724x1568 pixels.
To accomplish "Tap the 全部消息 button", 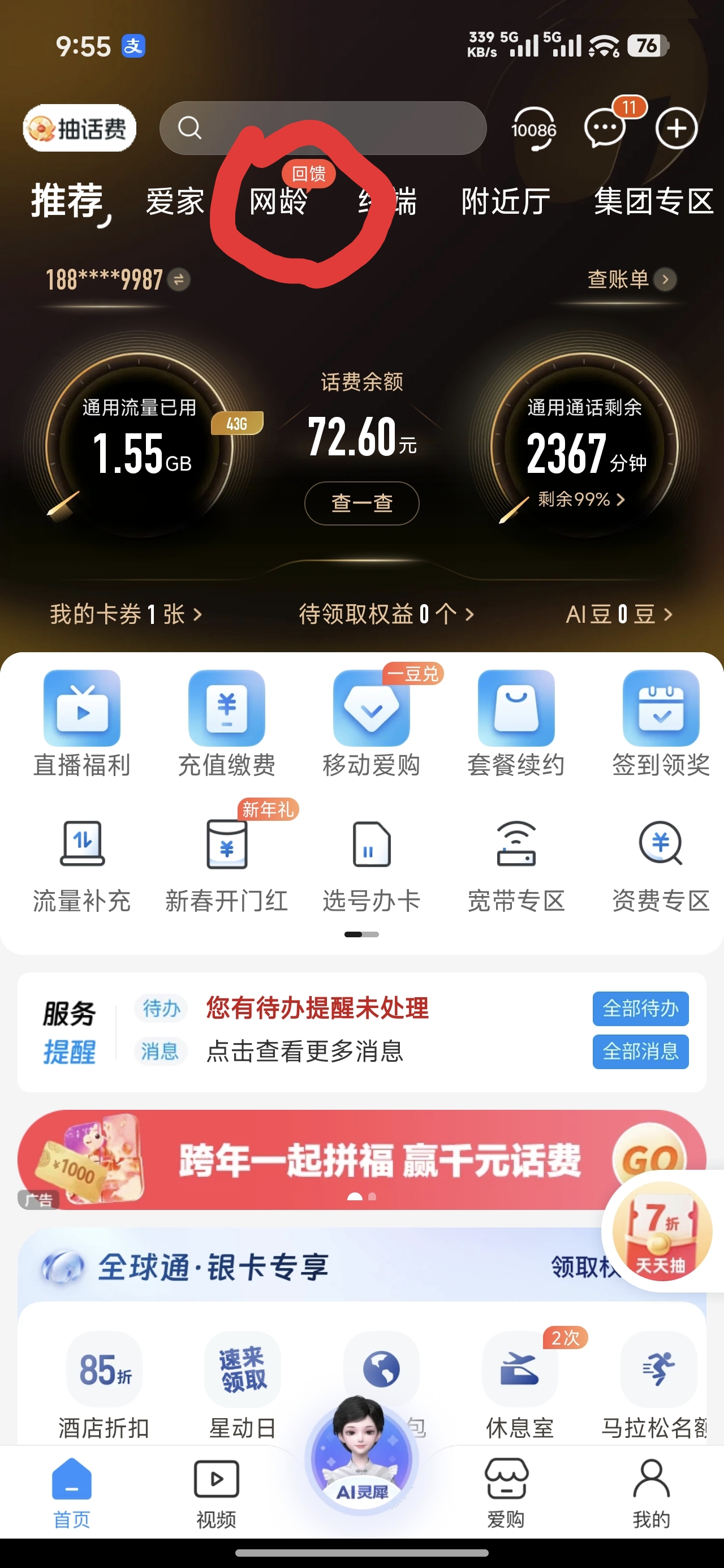I will 640,1051.
